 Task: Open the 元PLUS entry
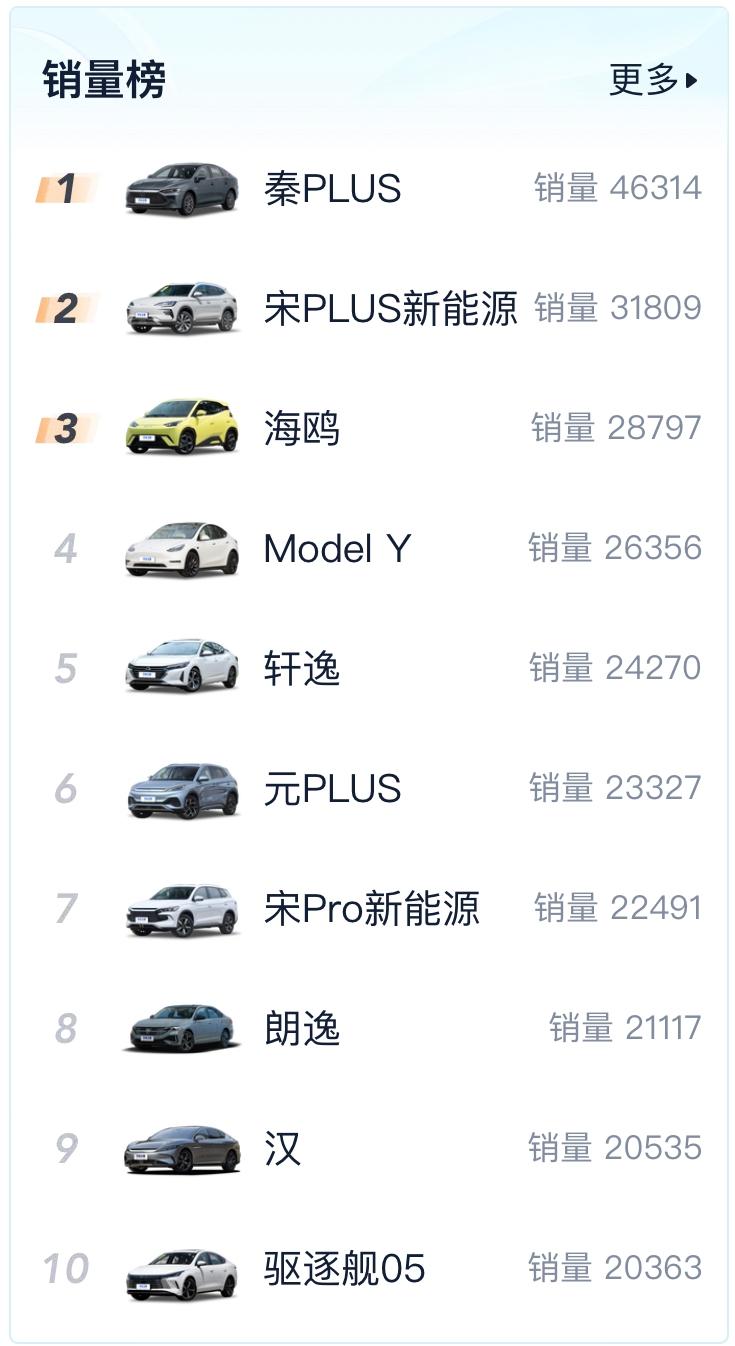[332, 788]
